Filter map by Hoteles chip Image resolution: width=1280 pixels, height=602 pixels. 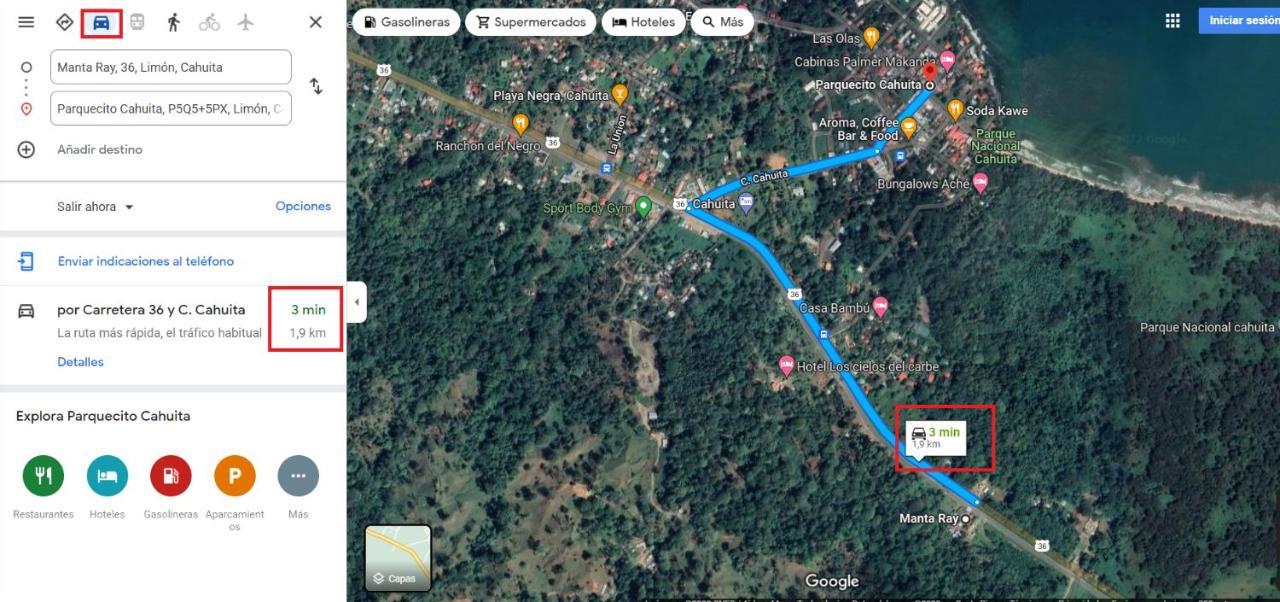pyautogui.click(x=643, y=22)
